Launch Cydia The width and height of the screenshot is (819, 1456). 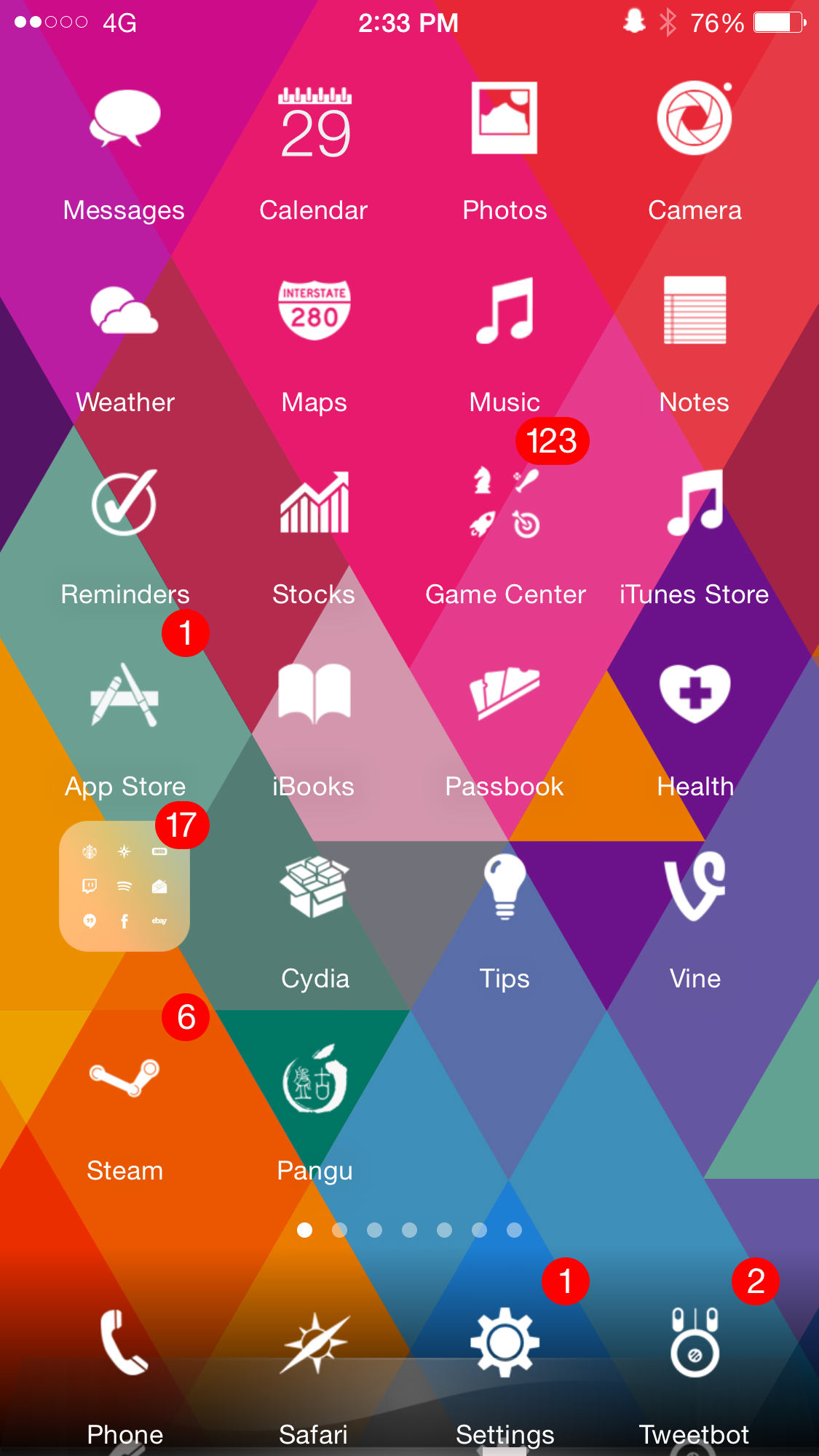(314, 886)
